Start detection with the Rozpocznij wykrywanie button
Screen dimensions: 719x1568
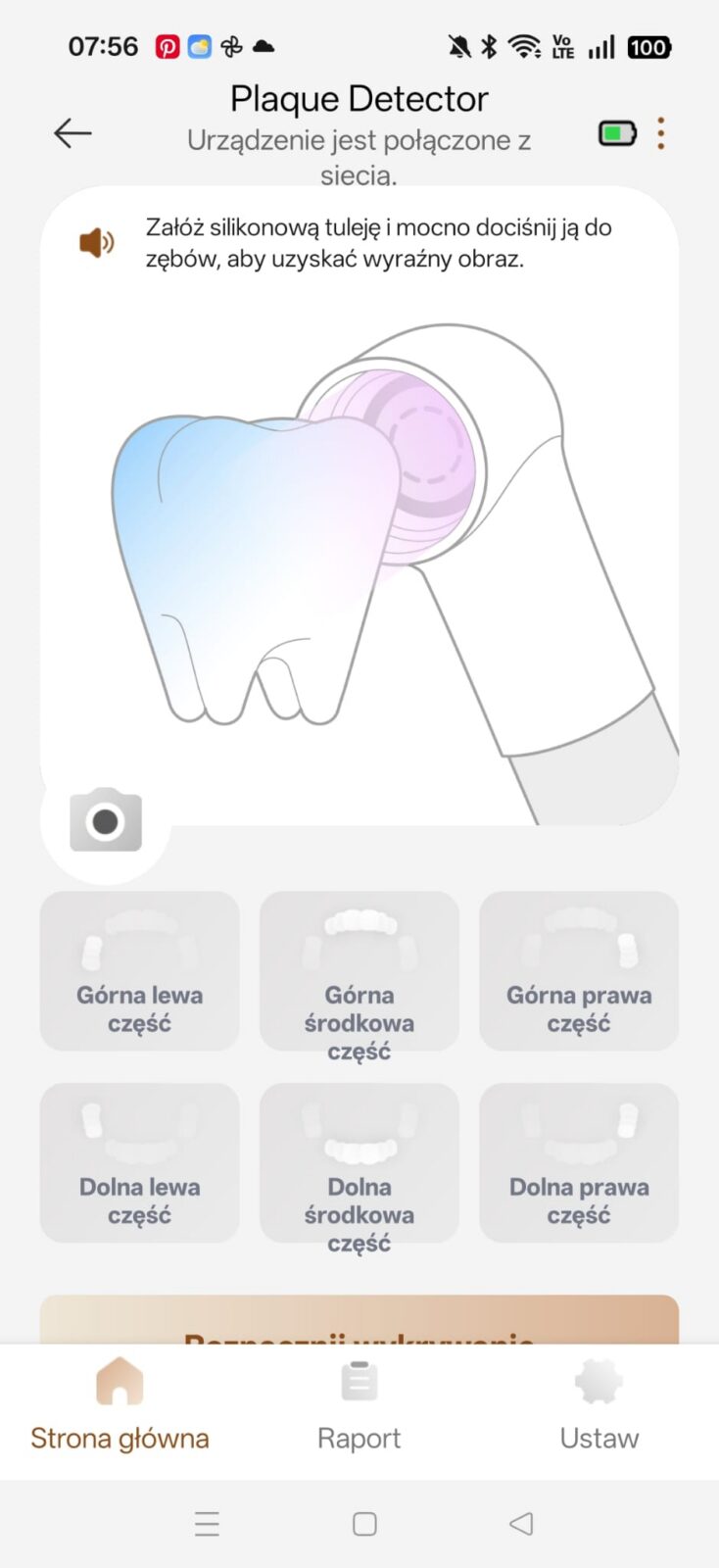click(x=359, y=1323)
